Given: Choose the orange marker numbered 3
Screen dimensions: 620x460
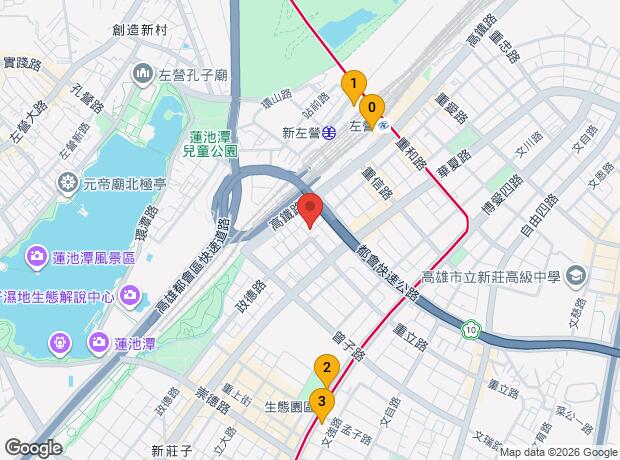Looking at the screenshot, I should tap(322, 406).
